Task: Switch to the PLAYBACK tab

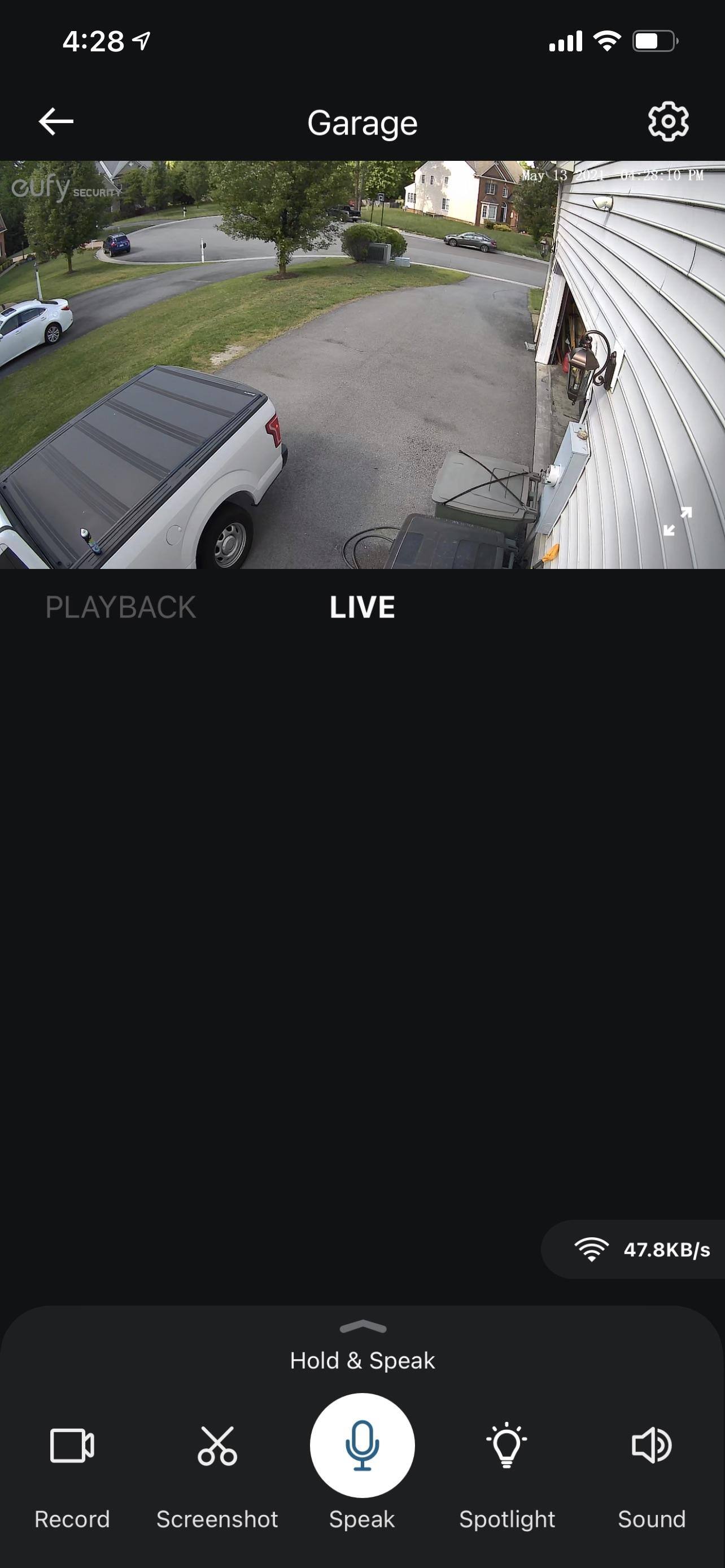Action: coord(120,607)
